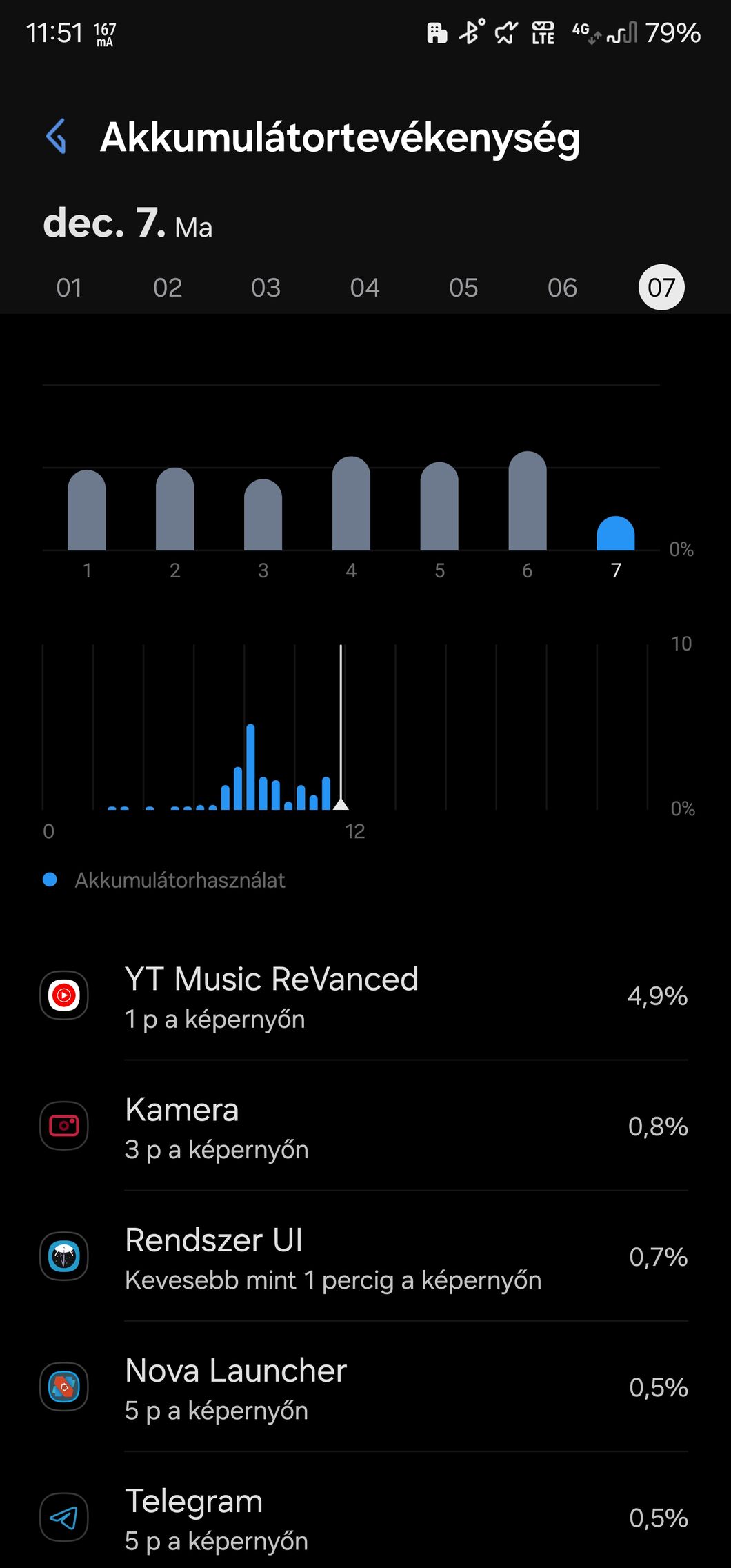This screenshot has width=731, height=1568.
Task: Open Kamera battery usage details
Action: tap(365, 1126)
